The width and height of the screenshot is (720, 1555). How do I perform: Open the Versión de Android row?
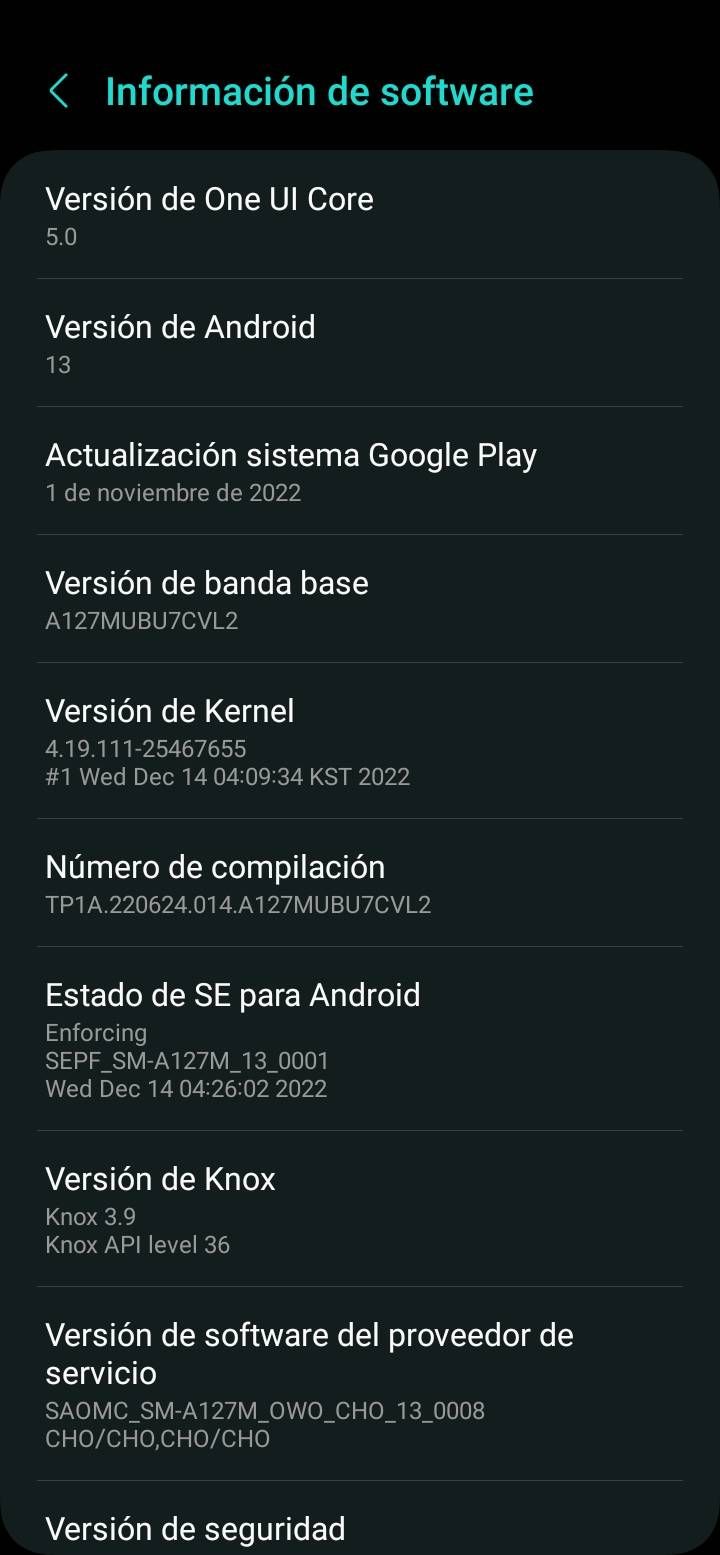[x=360, y=343]
